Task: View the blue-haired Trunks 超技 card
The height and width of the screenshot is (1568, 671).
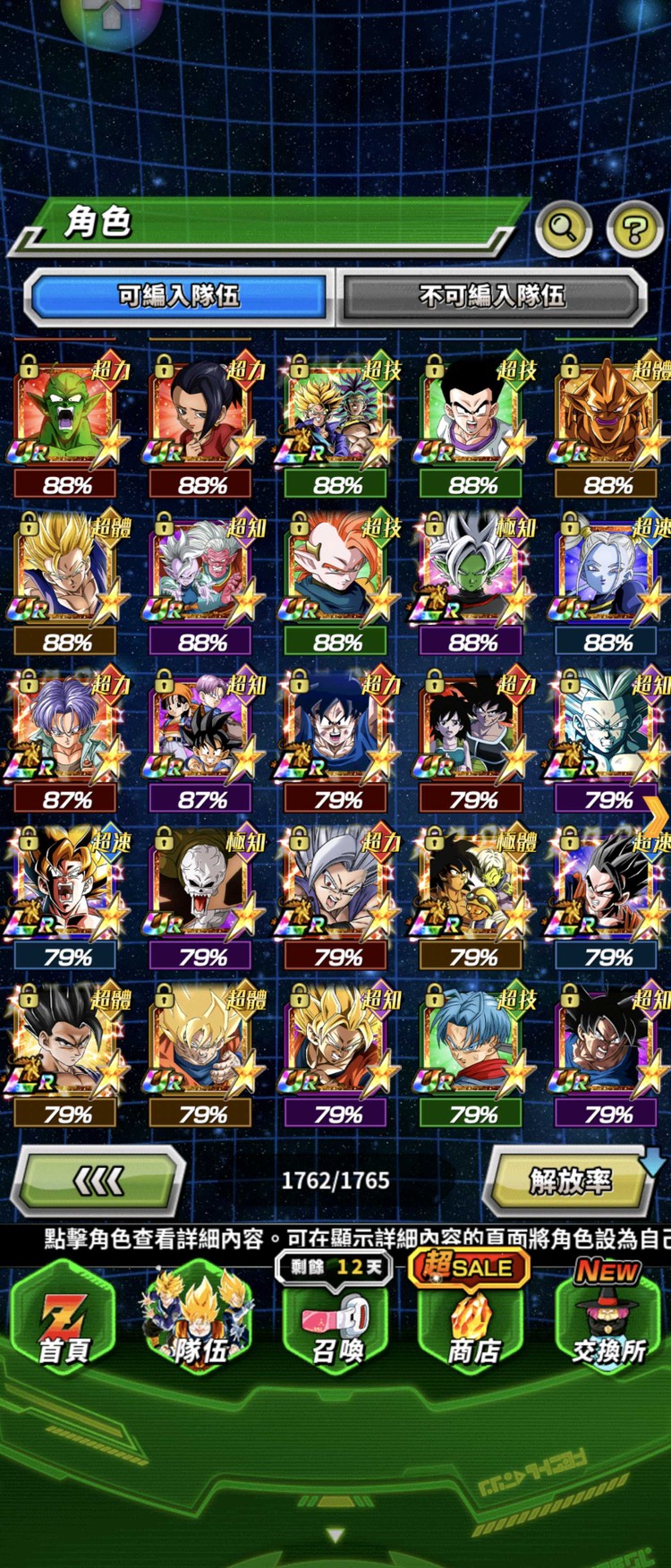Action: click(472, 1042)
